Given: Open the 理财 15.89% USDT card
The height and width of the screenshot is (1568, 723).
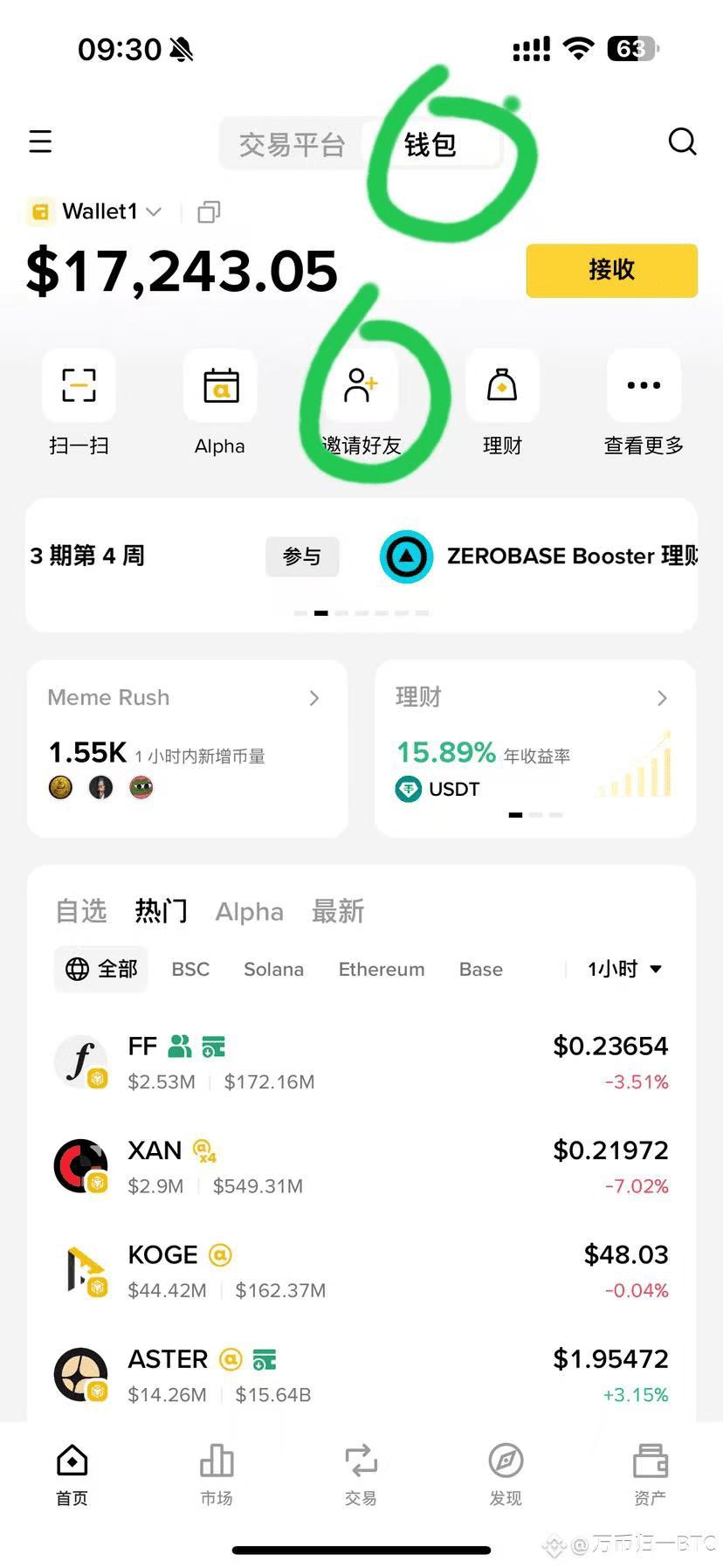Looking at the screenshot, I should (x=534, y=748).
